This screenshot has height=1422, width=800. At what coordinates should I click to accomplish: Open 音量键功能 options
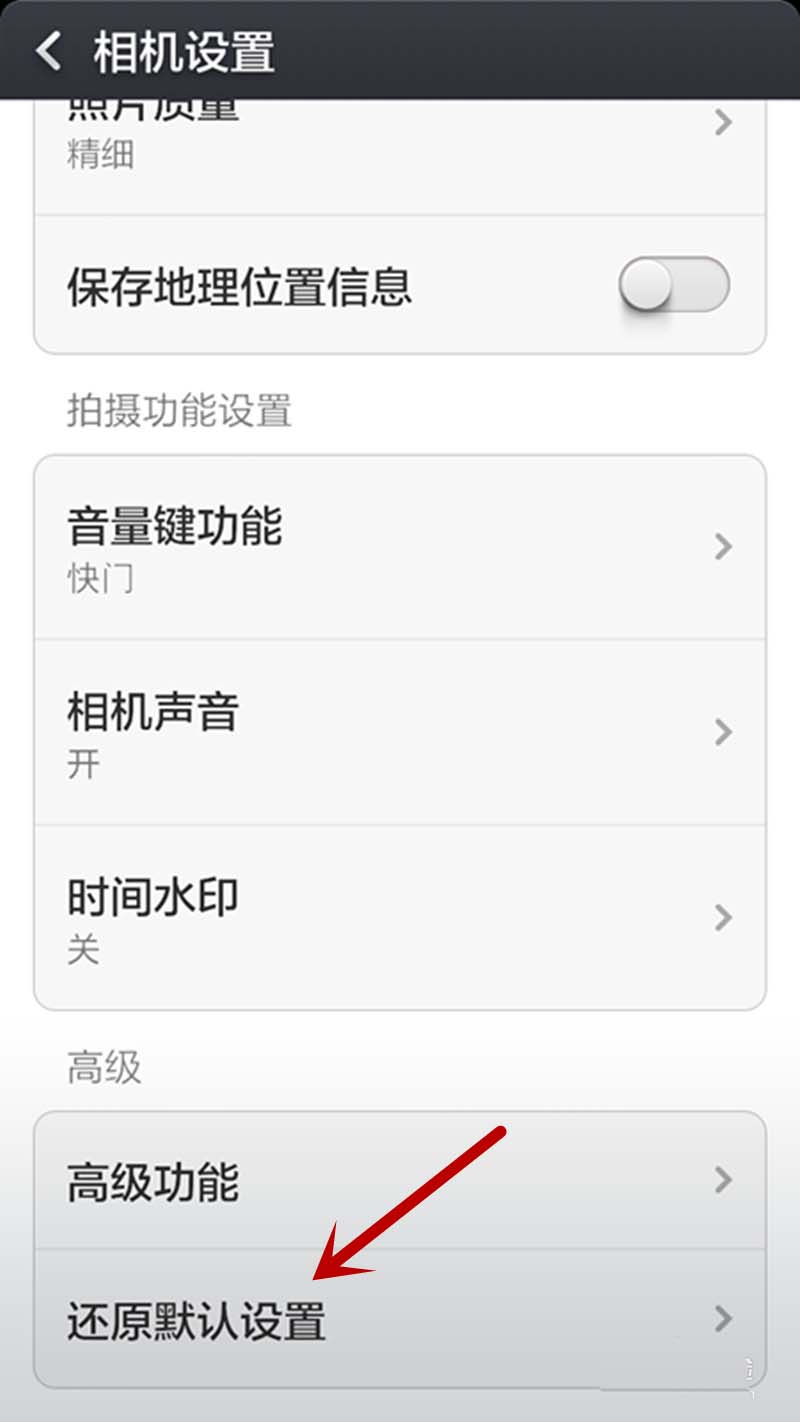(x=400, y=547)
